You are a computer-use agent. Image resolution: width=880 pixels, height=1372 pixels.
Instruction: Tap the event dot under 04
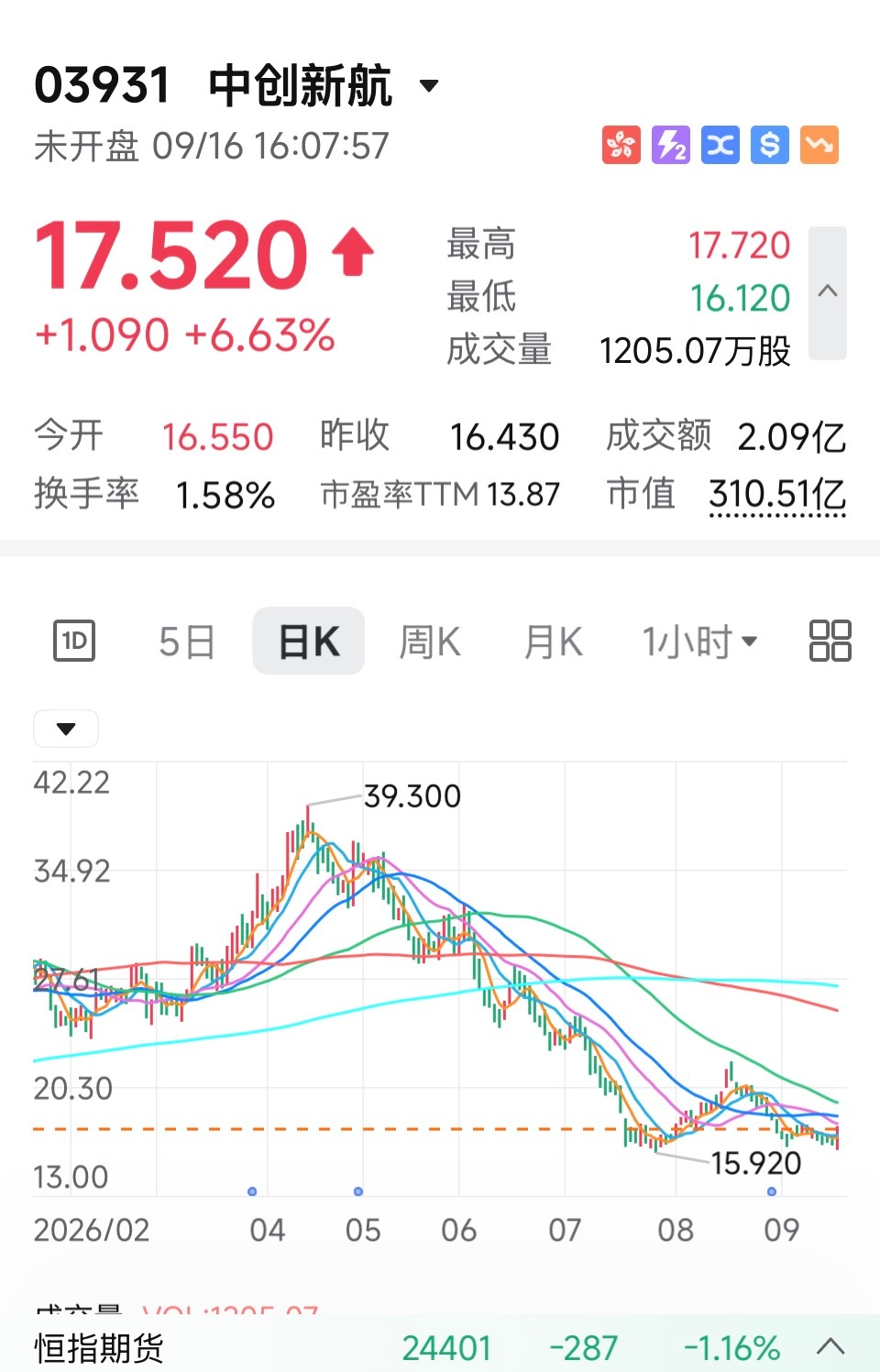pyautogui.click(x=252, y=1191)
